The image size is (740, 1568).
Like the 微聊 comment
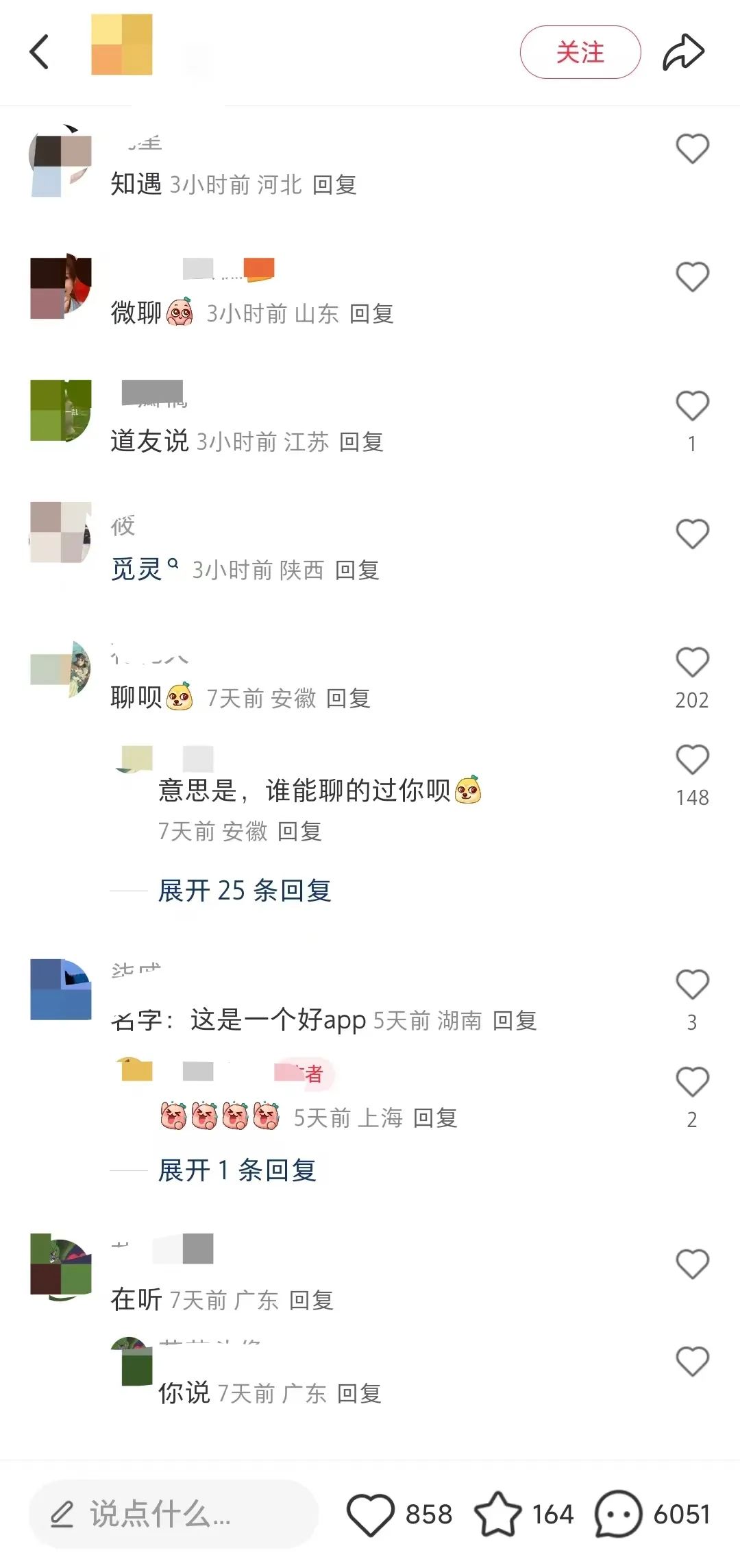click(x=692, y=277)
